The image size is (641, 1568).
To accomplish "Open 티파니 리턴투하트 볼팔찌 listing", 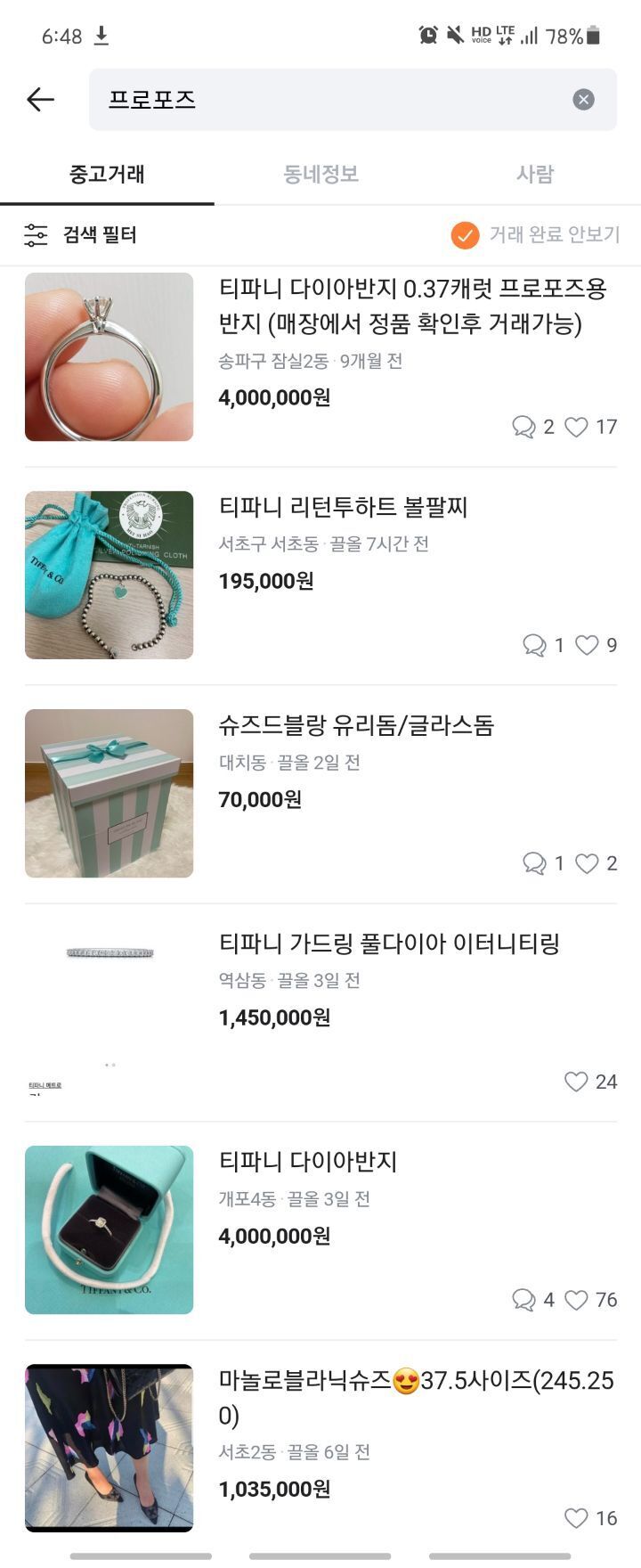I will click(x=344, y=508).
